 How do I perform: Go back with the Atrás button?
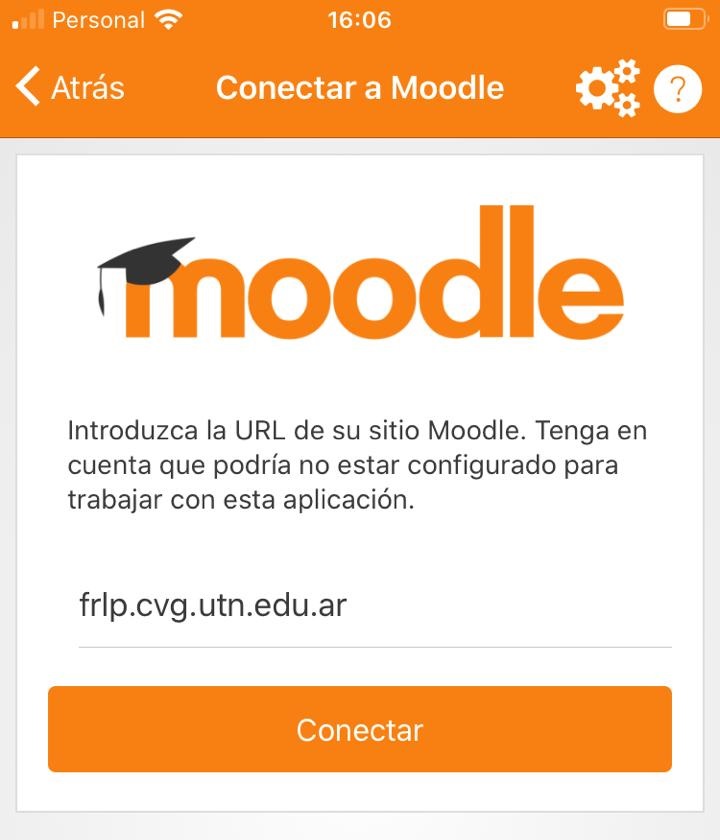point(70,88)
